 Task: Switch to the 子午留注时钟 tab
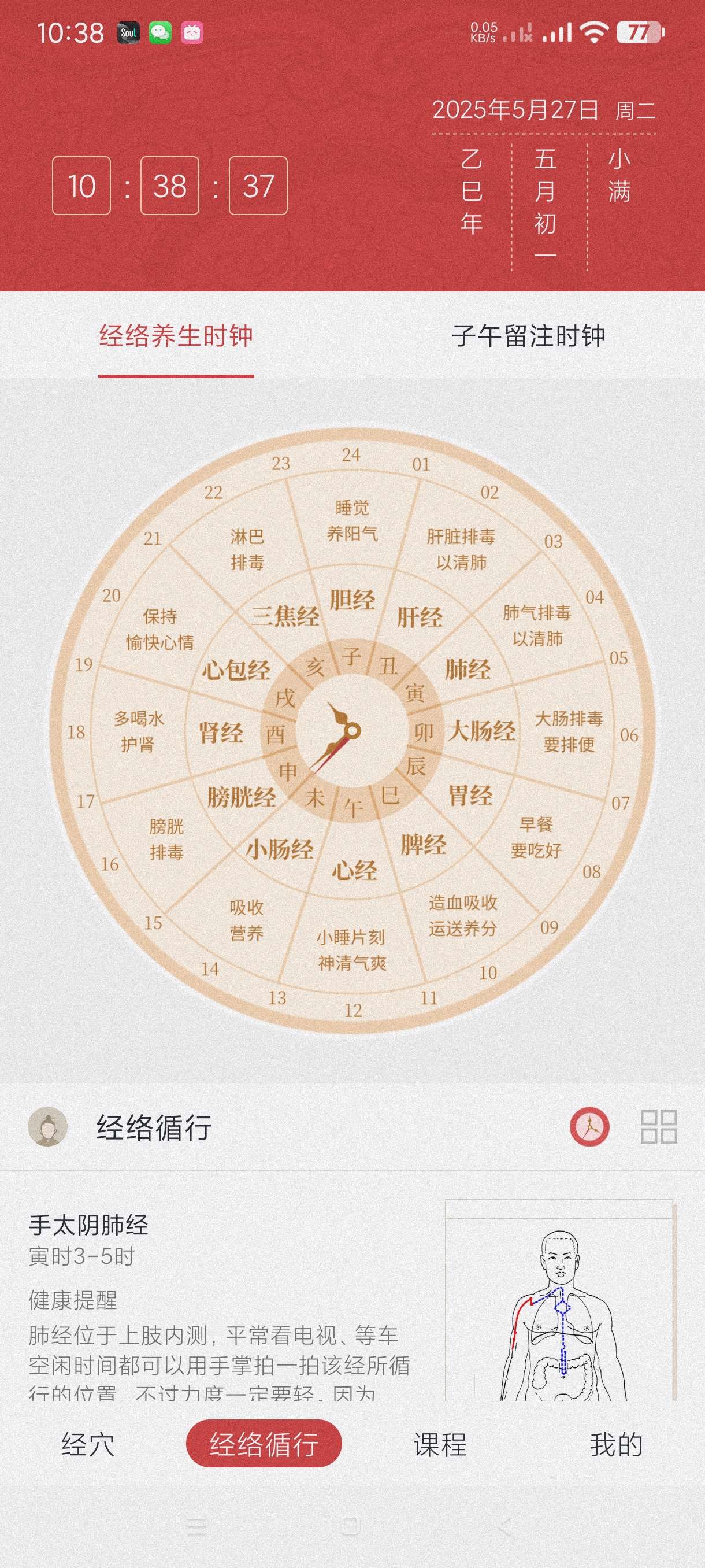pos(528,336)
